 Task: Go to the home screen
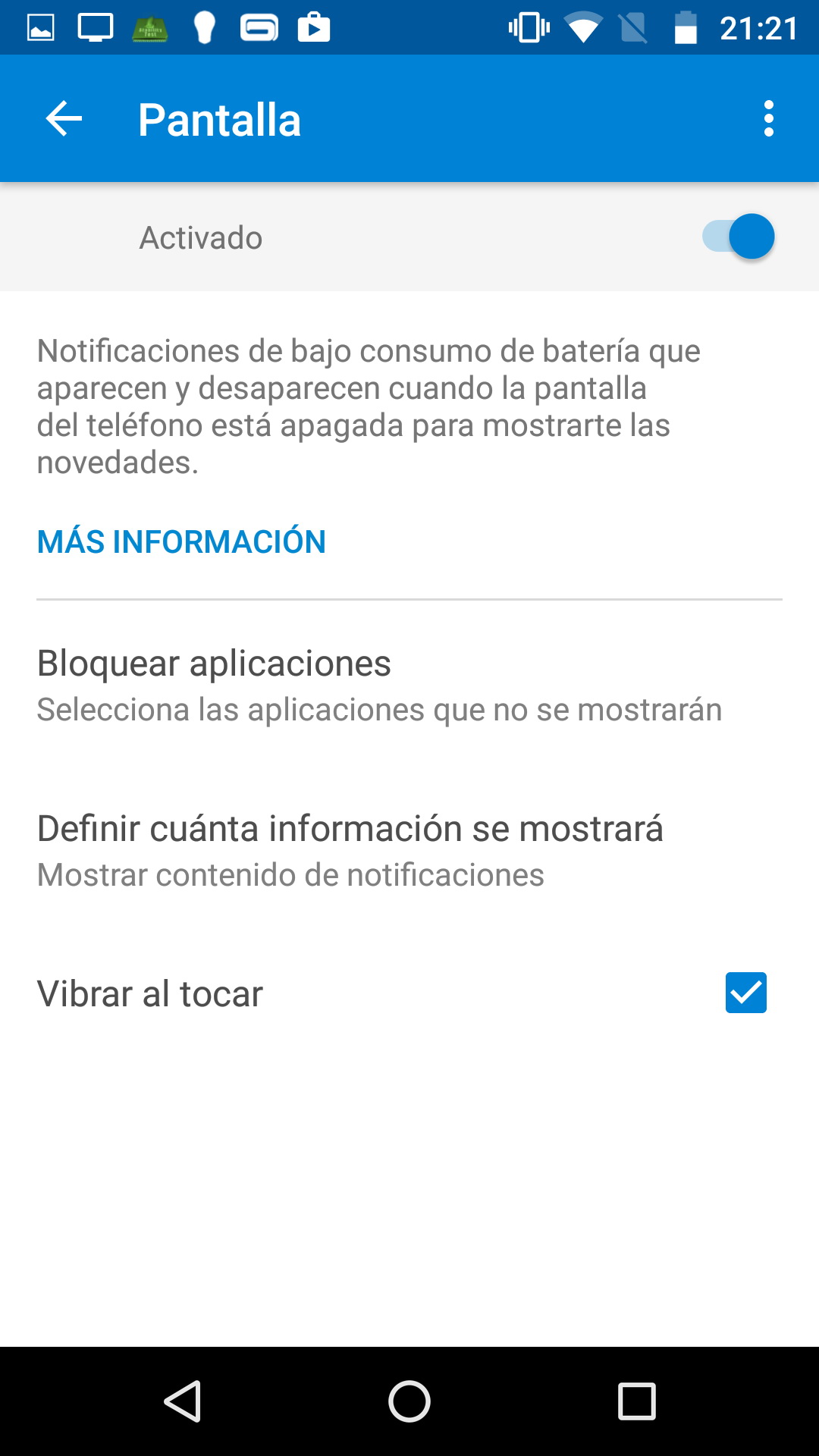[409, 1401]
